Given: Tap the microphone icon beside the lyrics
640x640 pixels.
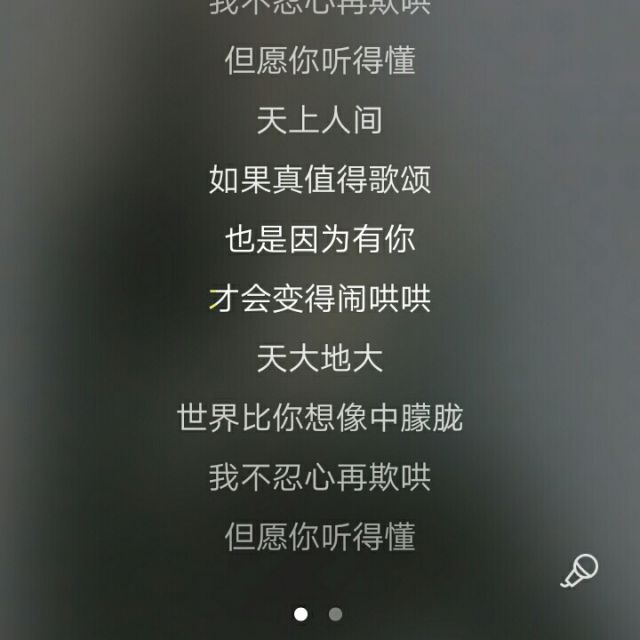Looking at the screenshot, I should [x=579, y=570].
